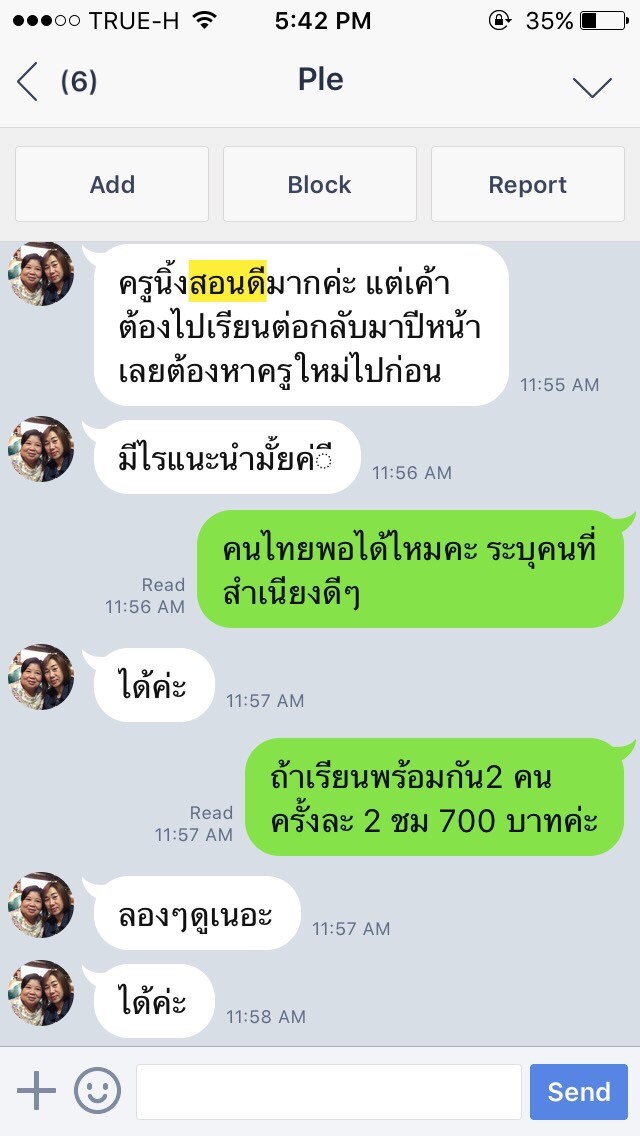
Task: Expand the chat options chevron
Action: 592,86
